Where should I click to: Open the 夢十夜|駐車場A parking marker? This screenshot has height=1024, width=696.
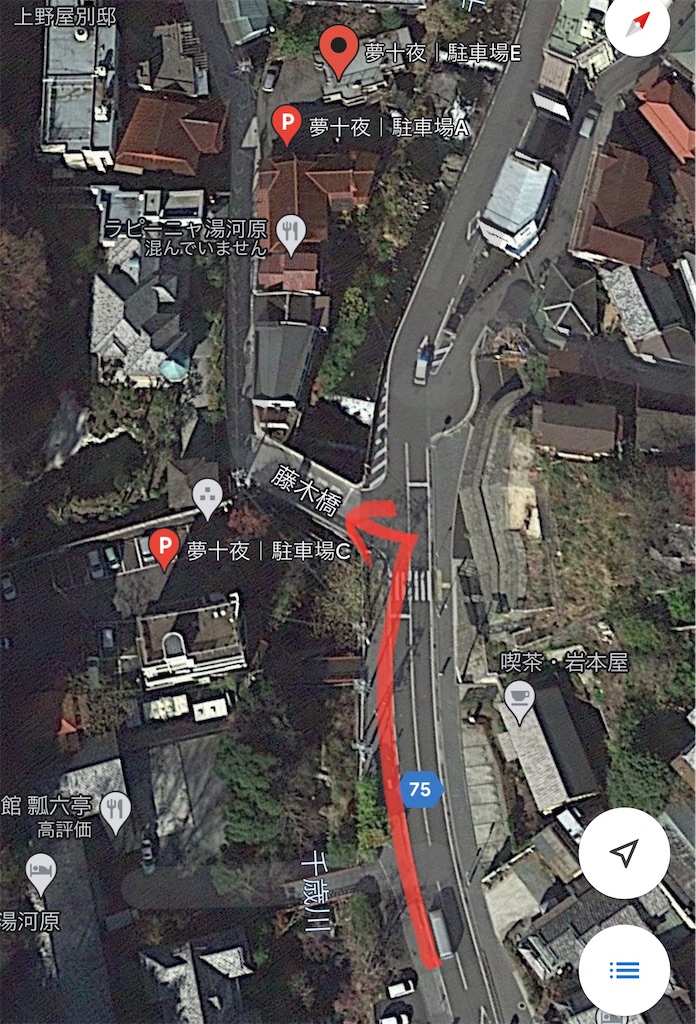point(287,124)
